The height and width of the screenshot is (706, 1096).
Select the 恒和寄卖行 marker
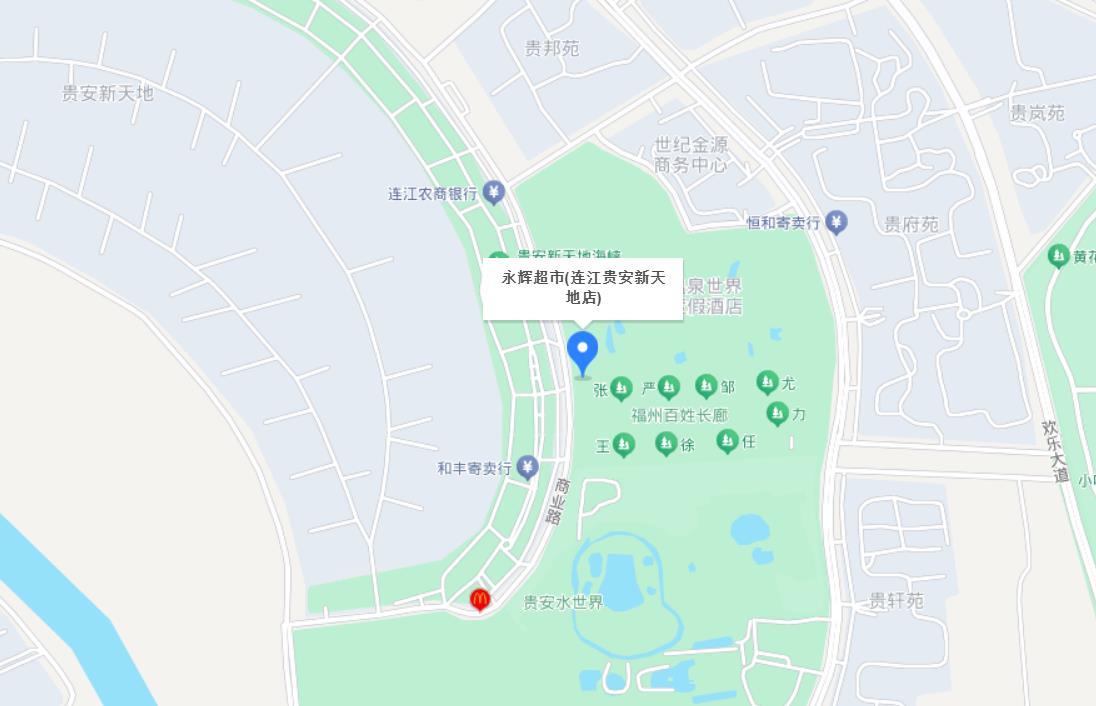[x=837, y=222]
